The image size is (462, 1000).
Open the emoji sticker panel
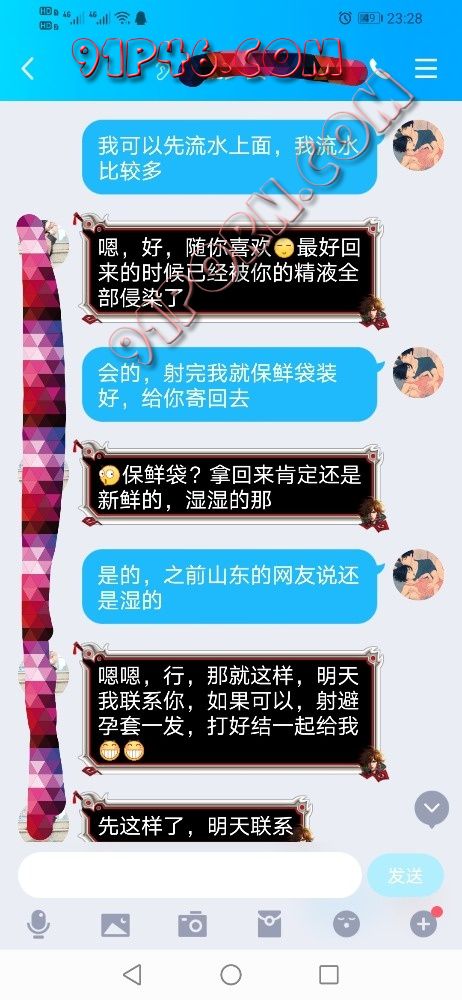pyautogui.click(x=346, y=924)
